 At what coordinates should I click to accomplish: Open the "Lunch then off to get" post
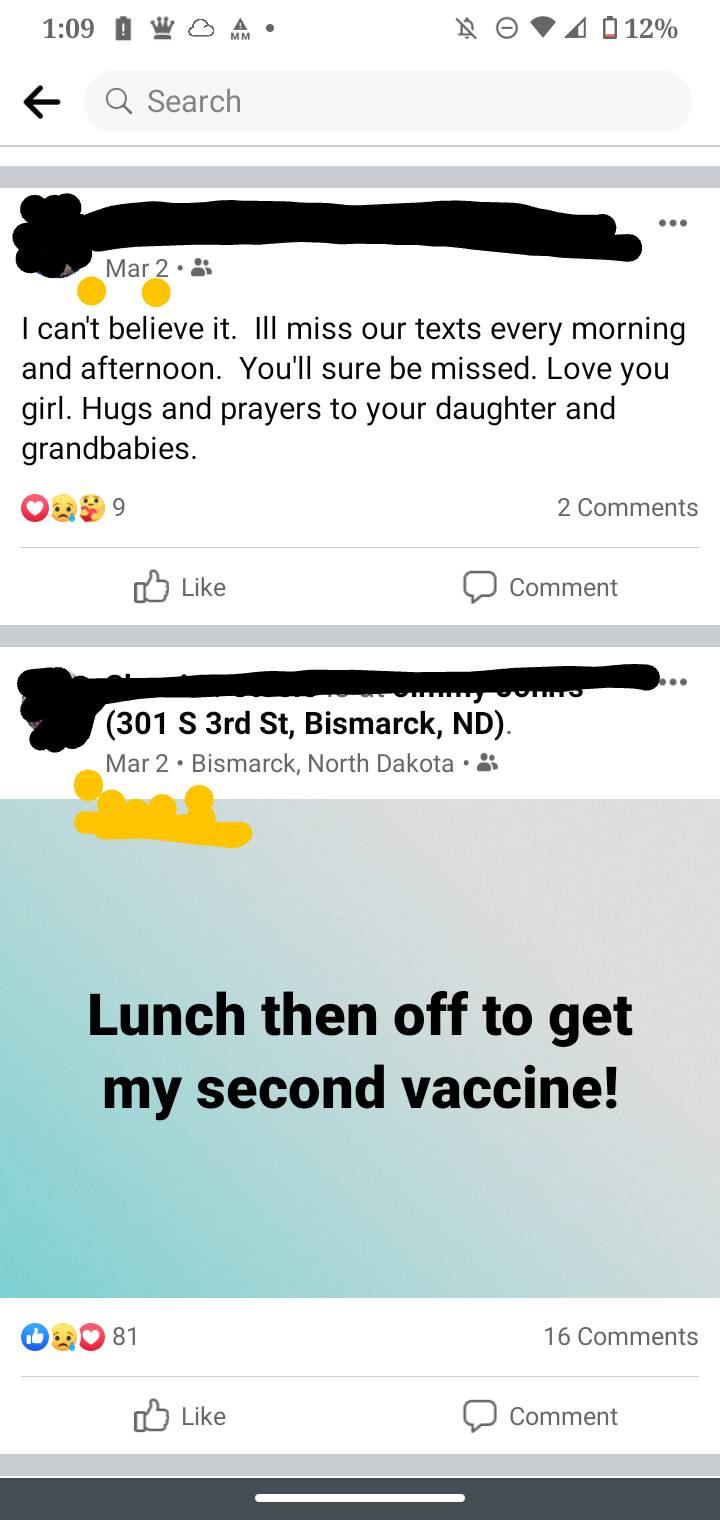tap(360, 1049)
